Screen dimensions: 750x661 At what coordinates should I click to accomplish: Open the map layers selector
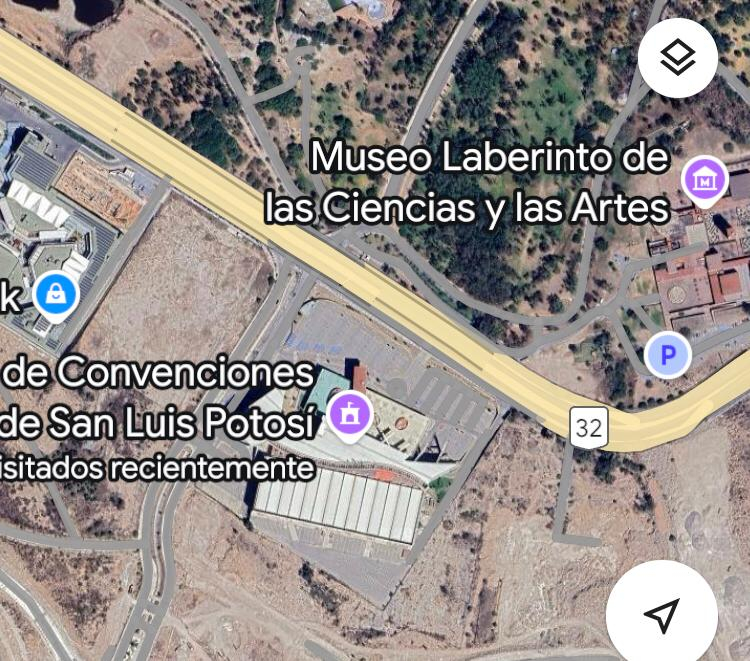tap(678, 58)
